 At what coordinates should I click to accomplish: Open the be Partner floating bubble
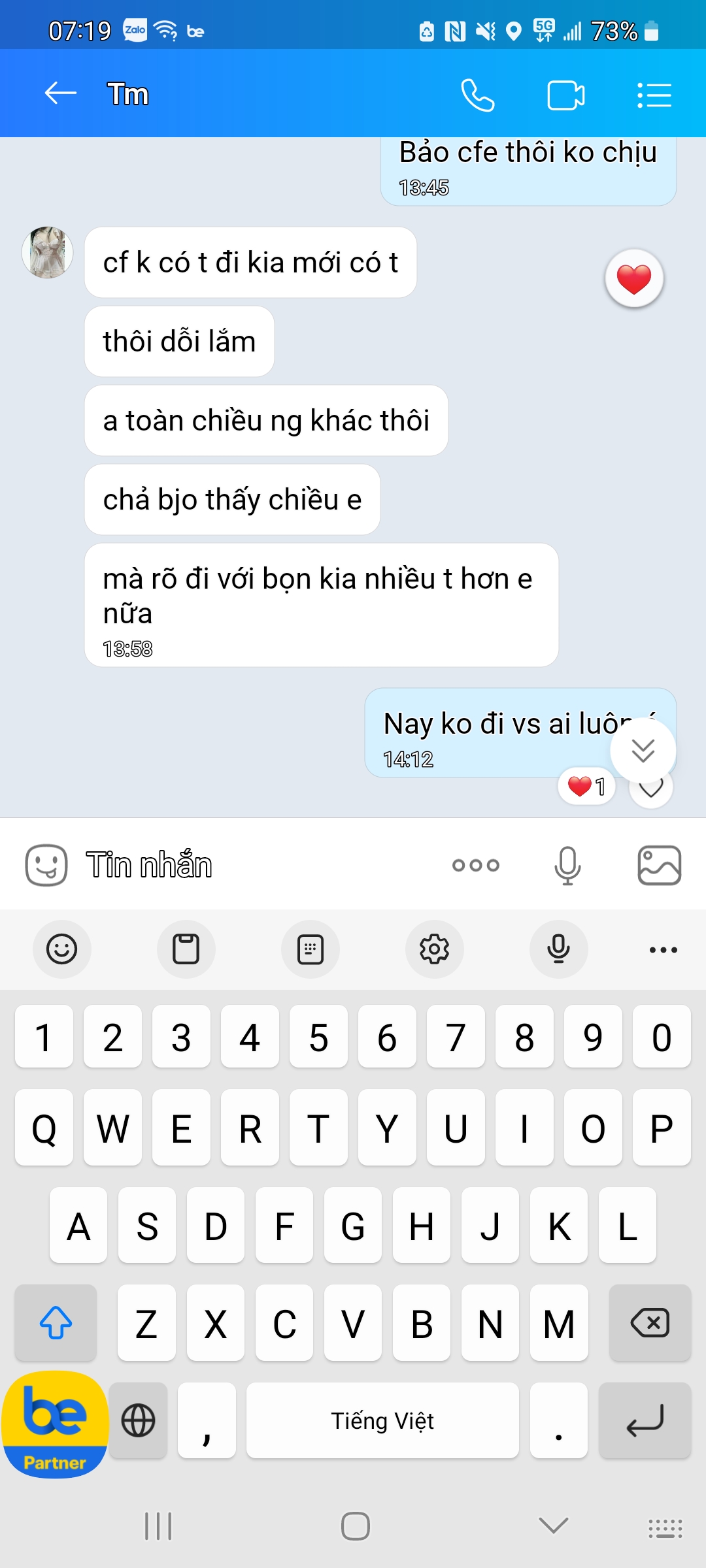point(55,1424)
